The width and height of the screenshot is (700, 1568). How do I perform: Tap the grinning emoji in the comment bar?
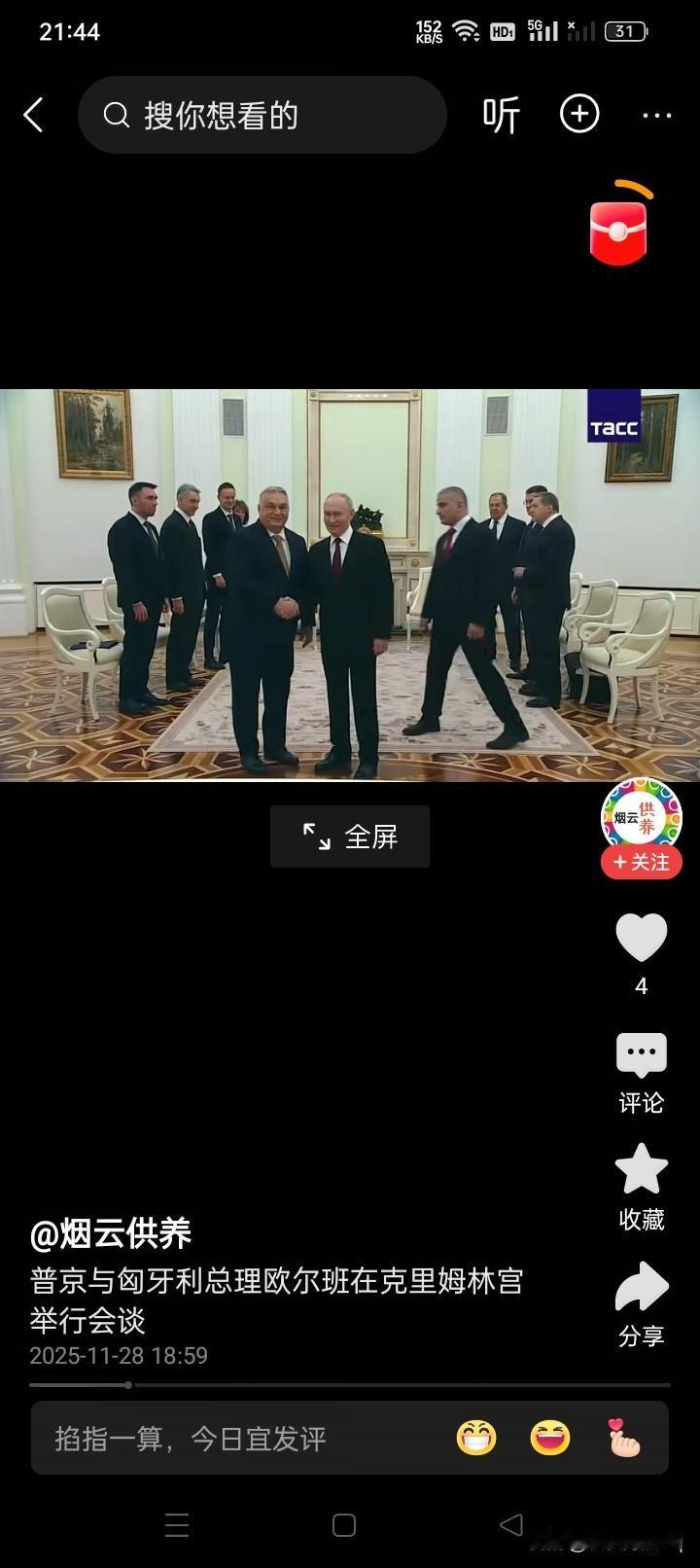point(474,1439)
